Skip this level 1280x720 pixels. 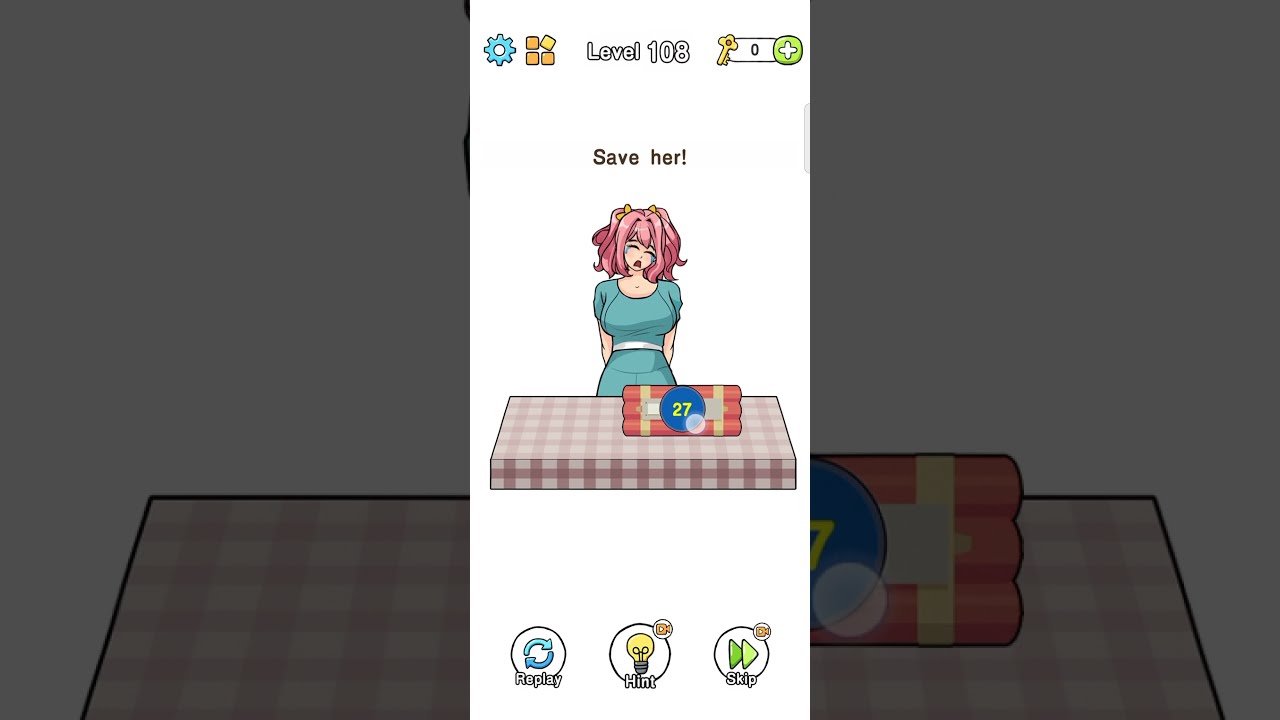point(741,656)
